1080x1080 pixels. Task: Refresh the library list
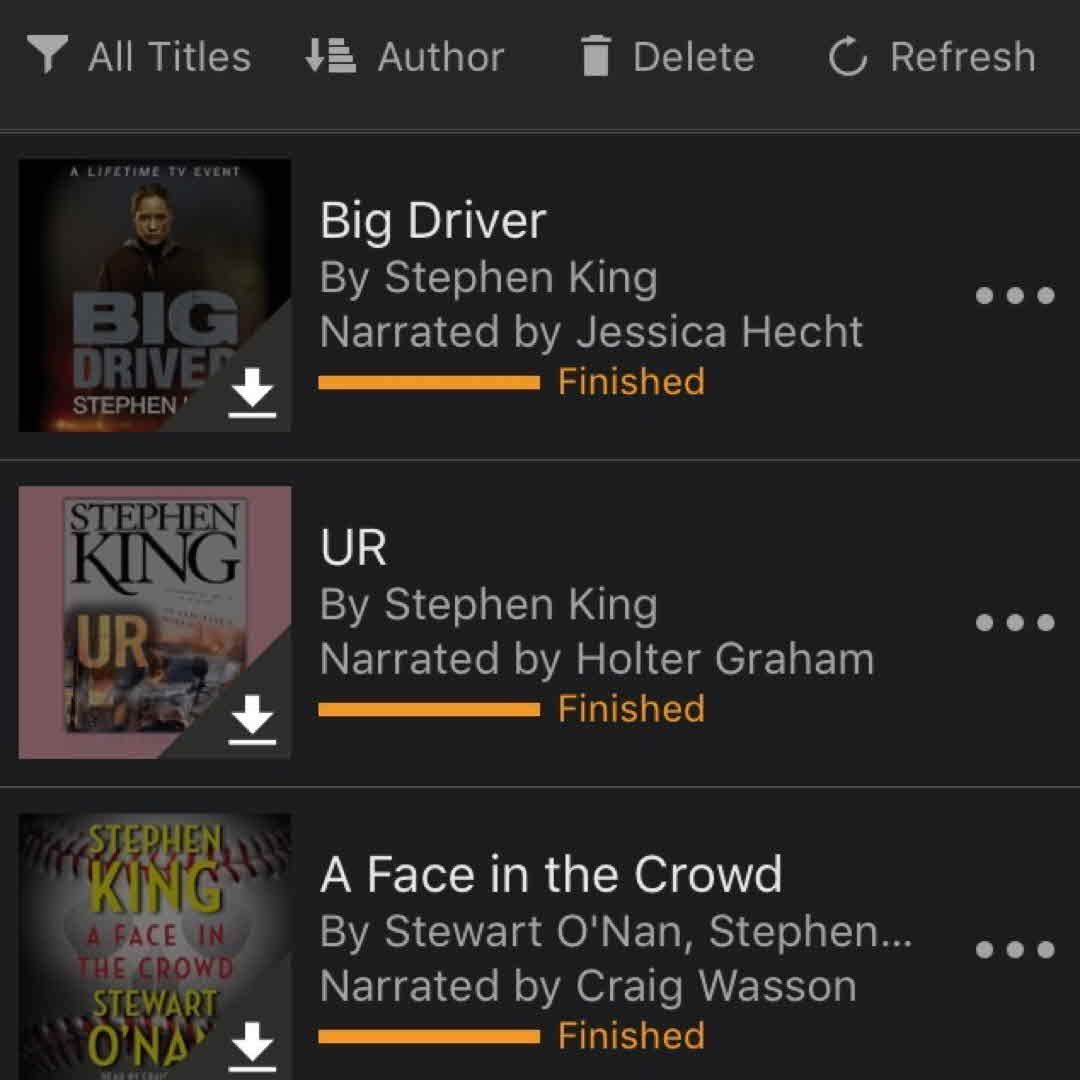click(932, 57)
